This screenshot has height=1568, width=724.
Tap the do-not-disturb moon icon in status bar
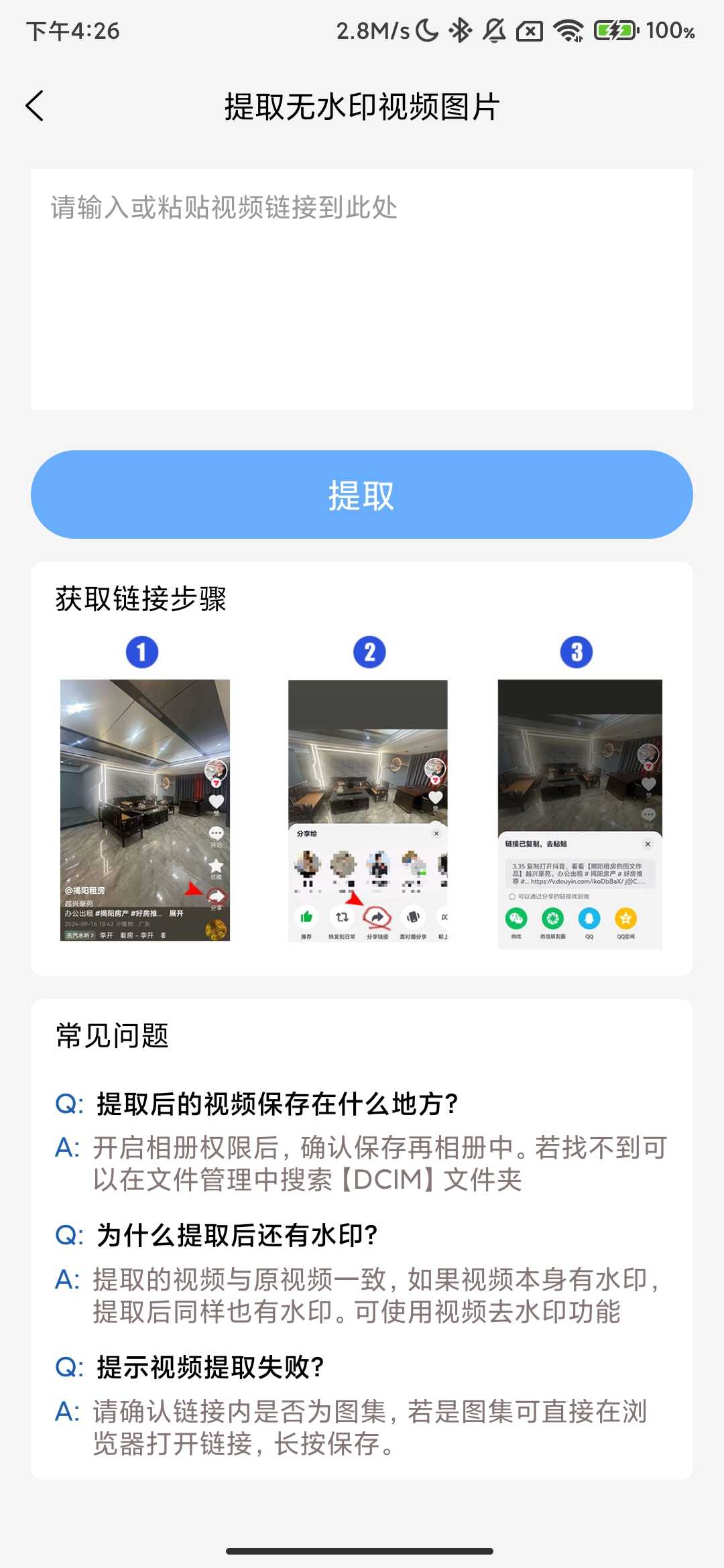tap(426, 29)
